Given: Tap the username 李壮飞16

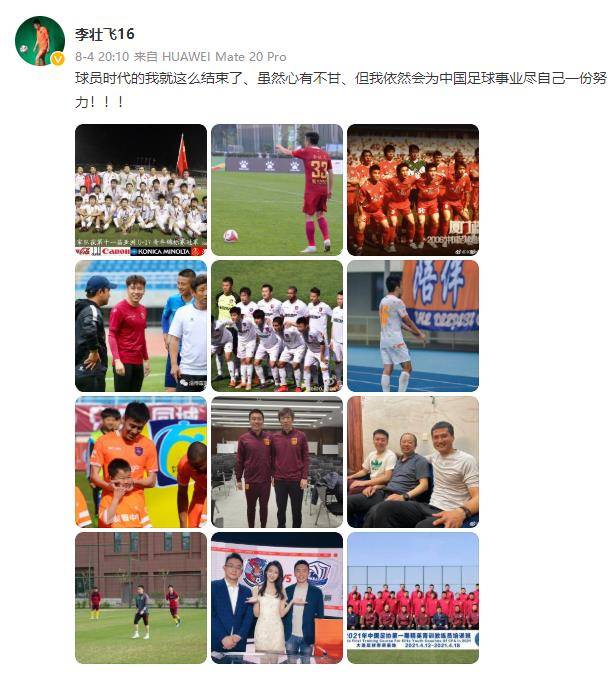Looking at the screenshot, I should 104,33.
